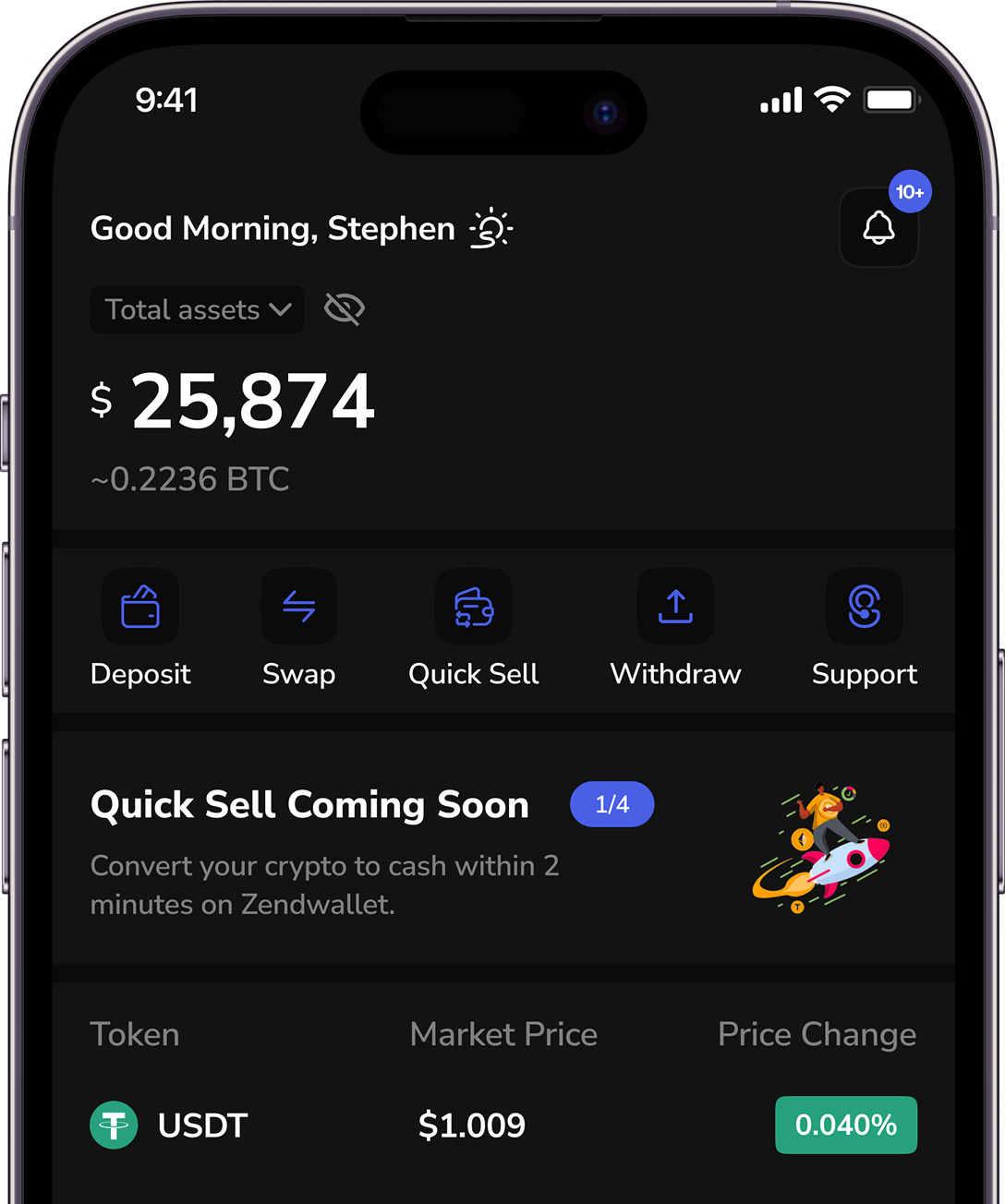This screenshot has width=1005, height=1204.
Task: Select the Market Price header
Action: click(x=503, y=1034)
